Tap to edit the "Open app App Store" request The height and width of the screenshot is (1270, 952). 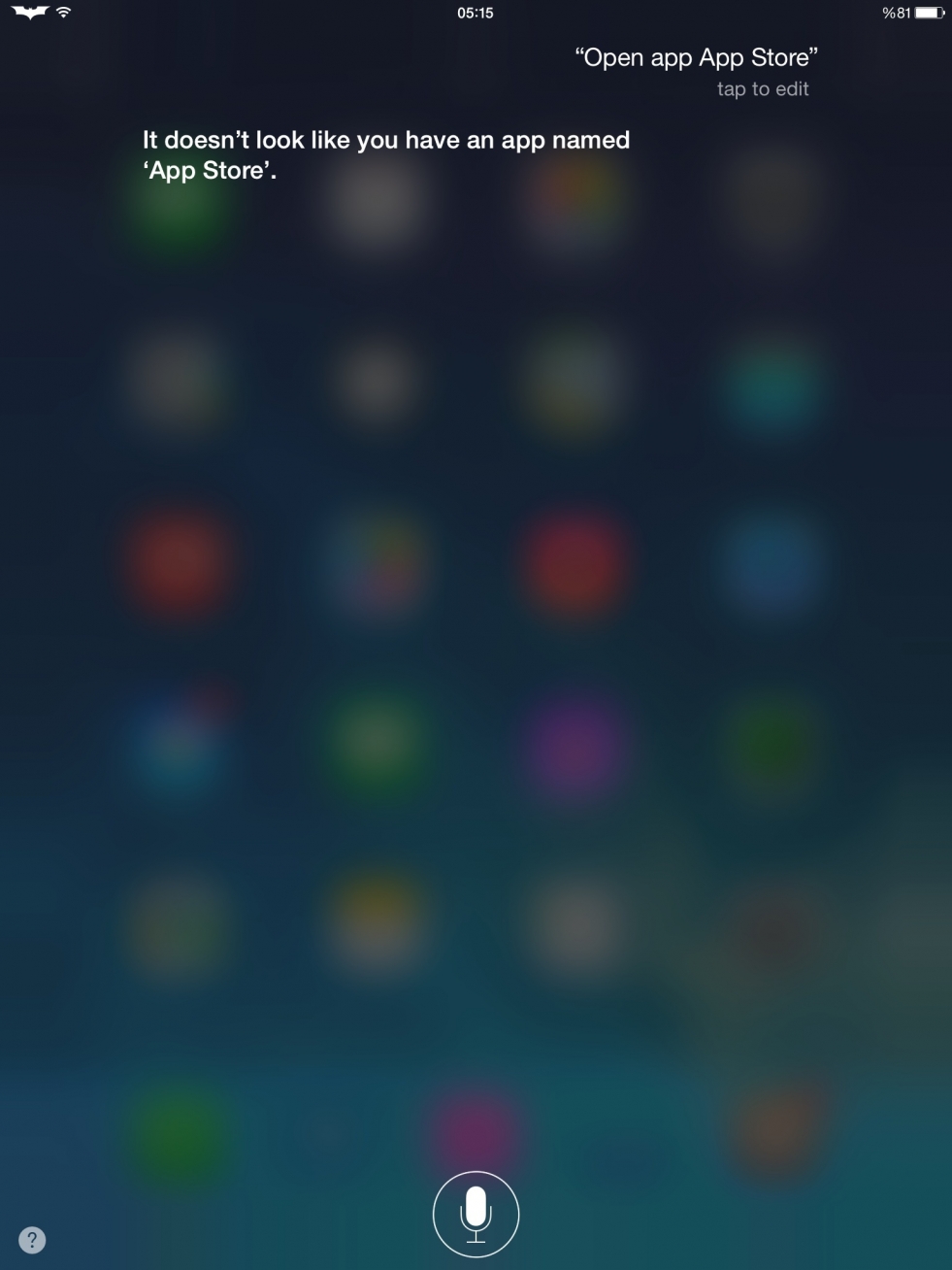tap(762, 89)
